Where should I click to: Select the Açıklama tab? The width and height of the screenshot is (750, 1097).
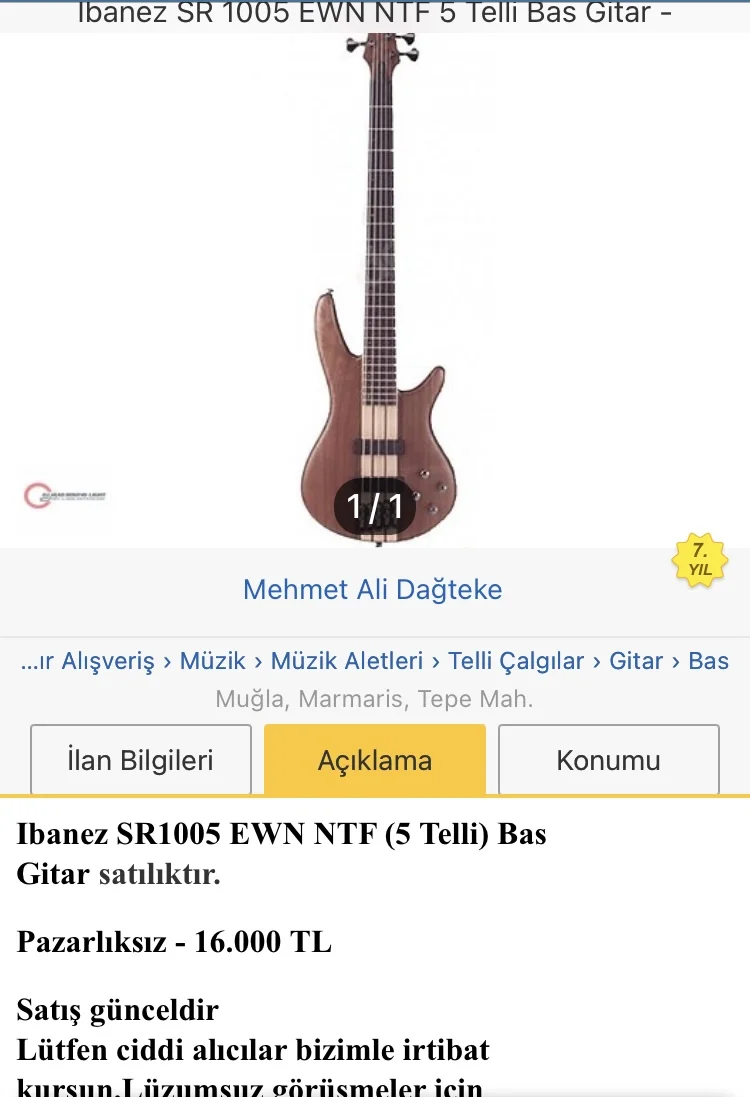tap(375, 760)
